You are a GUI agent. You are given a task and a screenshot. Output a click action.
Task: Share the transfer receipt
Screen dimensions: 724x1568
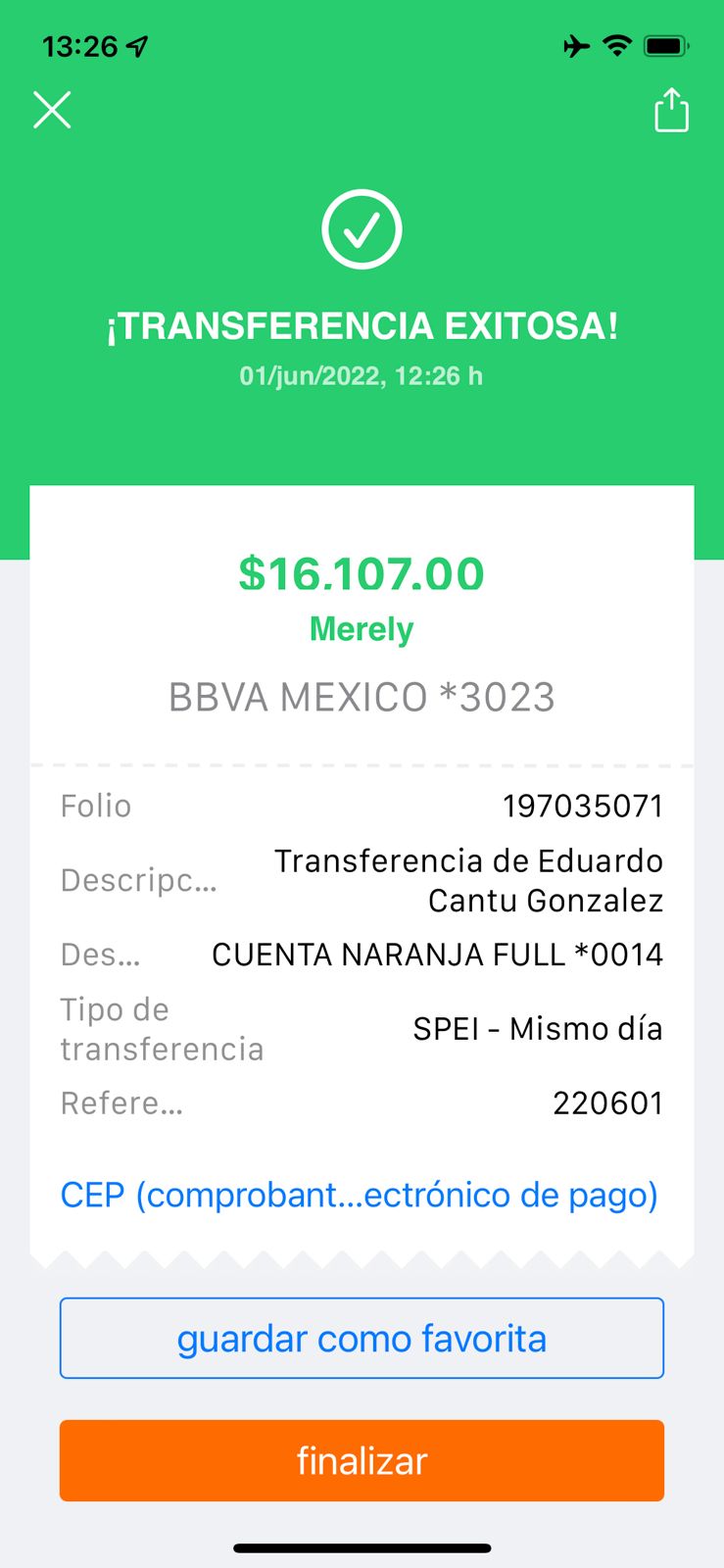point(671,109)
